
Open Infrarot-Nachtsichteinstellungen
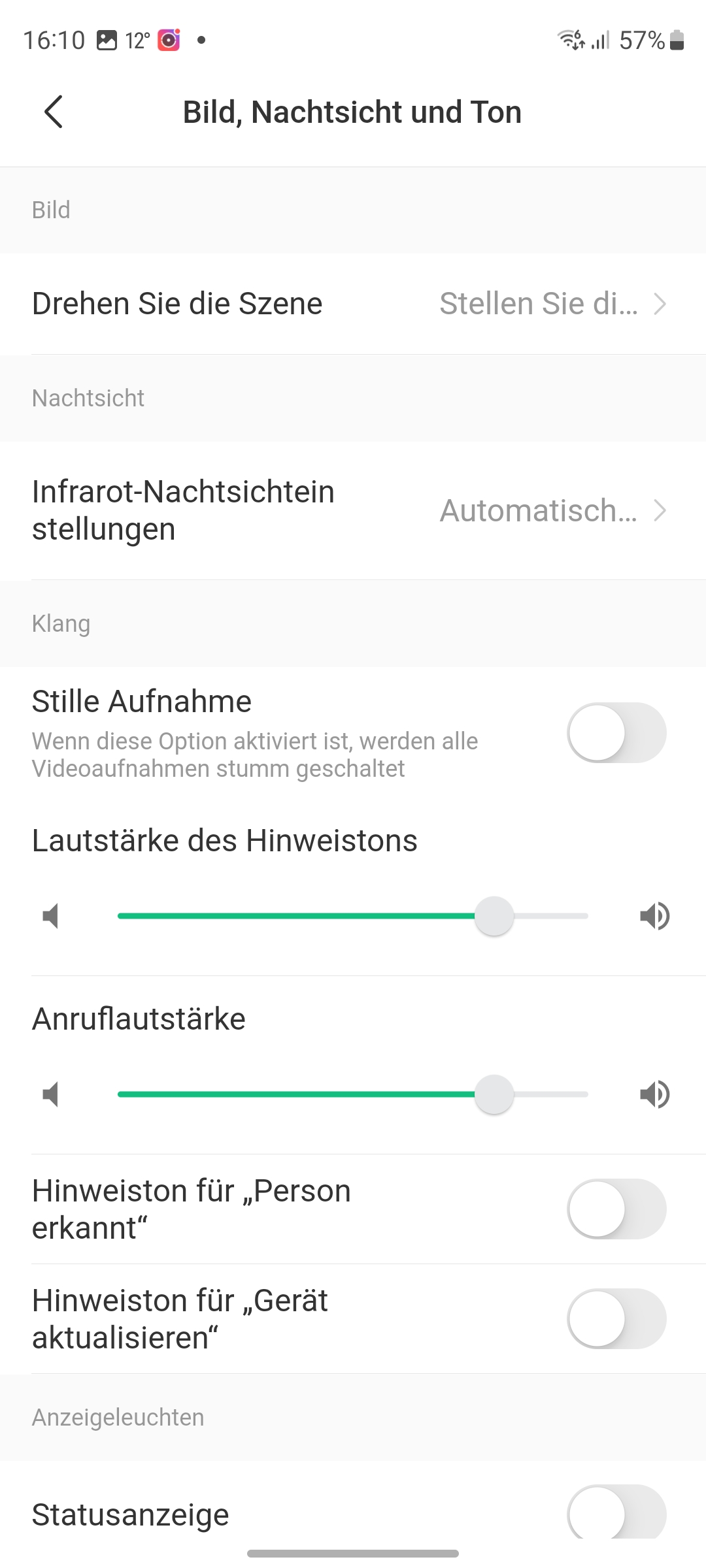pos(353,510)
